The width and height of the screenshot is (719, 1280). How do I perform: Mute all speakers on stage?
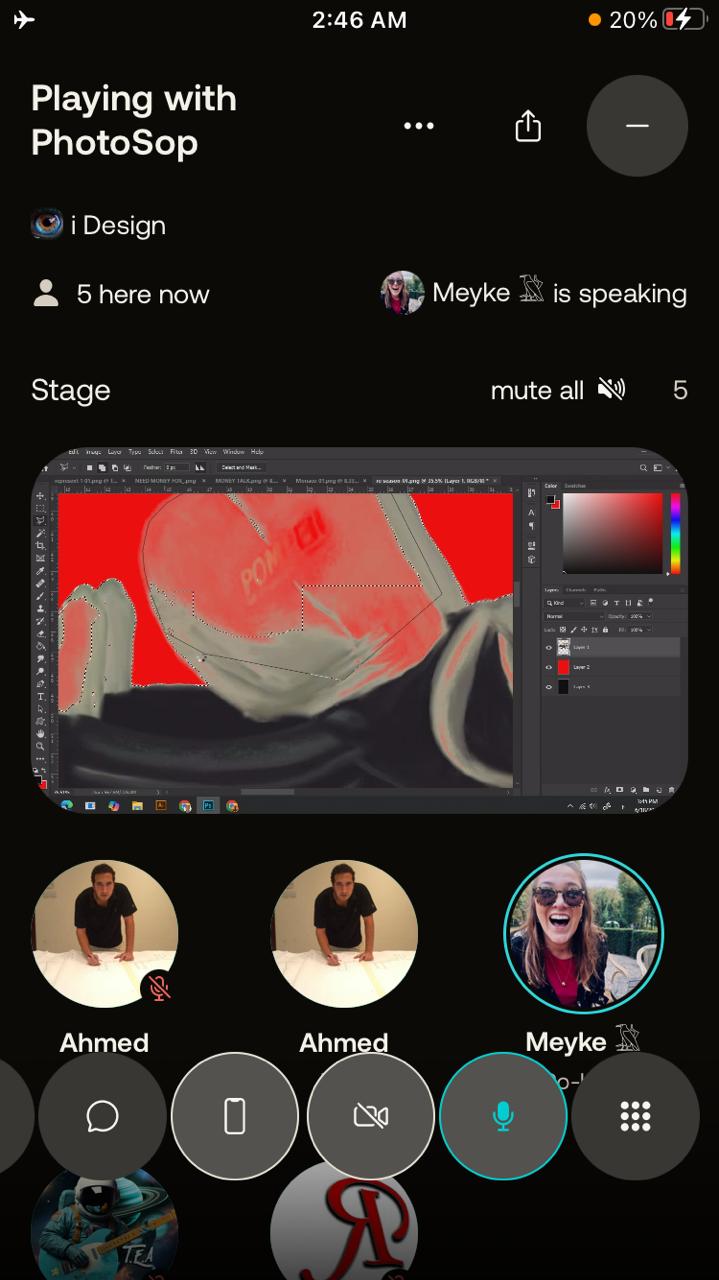click(x=557, y=390)
